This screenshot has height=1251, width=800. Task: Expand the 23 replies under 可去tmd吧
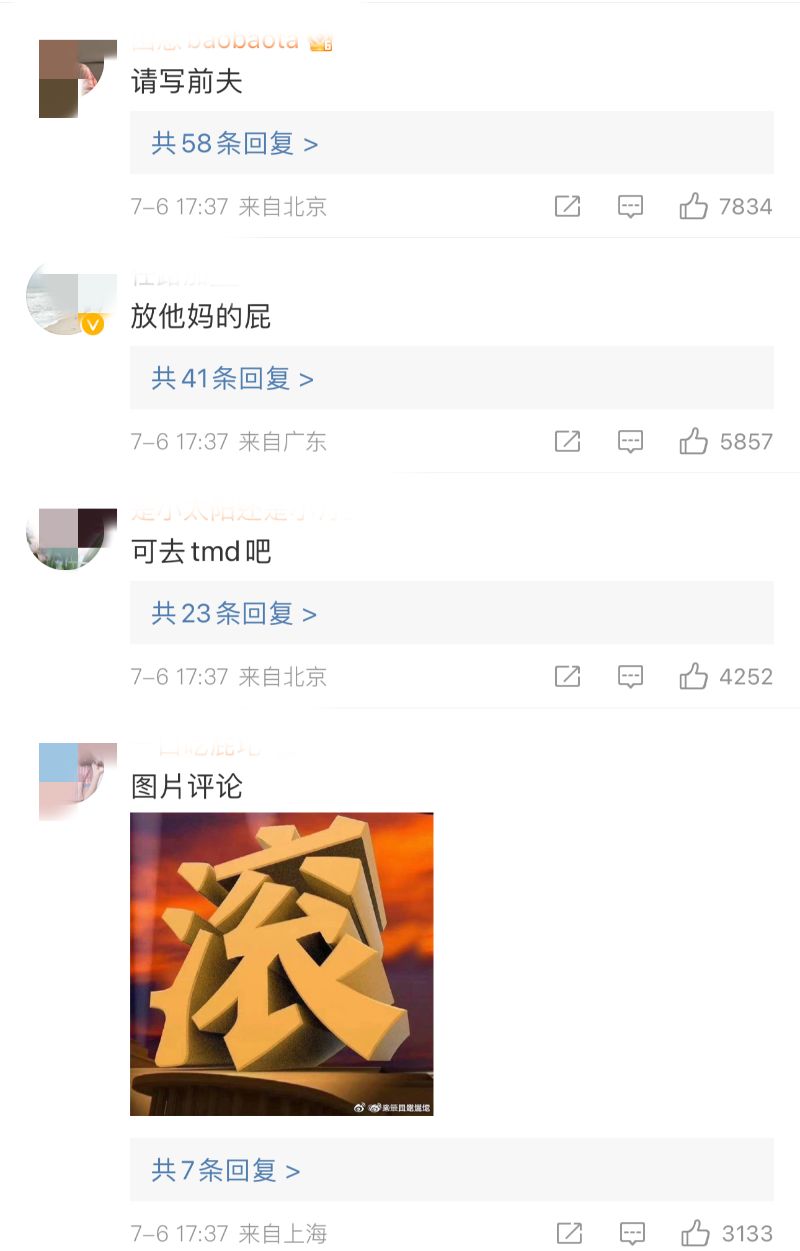click(234, 613)
